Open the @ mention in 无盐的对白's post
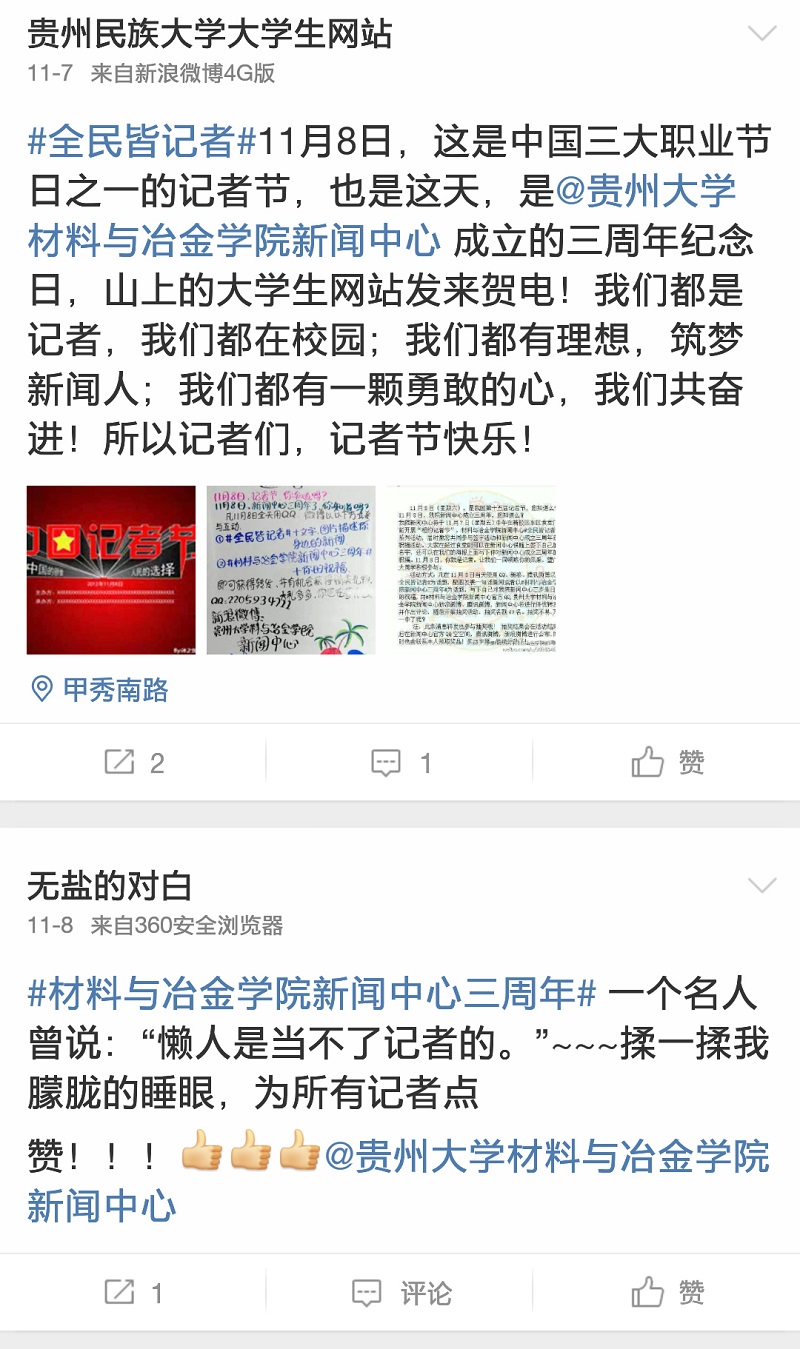The image size is (800, 1349). pyautogui.click(x=398, y=1181)
